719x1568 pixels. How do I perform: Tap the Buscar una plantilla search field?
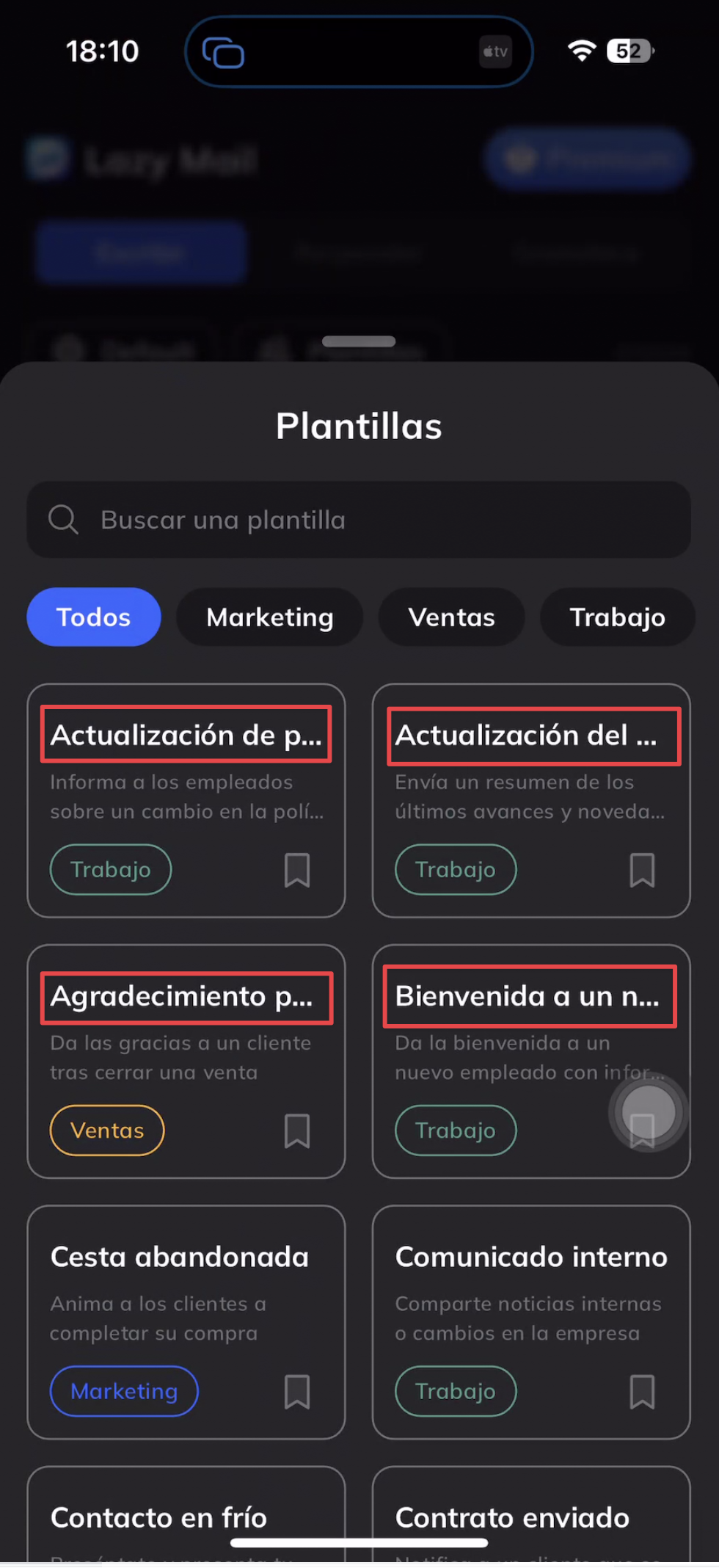tap(359, 520)
